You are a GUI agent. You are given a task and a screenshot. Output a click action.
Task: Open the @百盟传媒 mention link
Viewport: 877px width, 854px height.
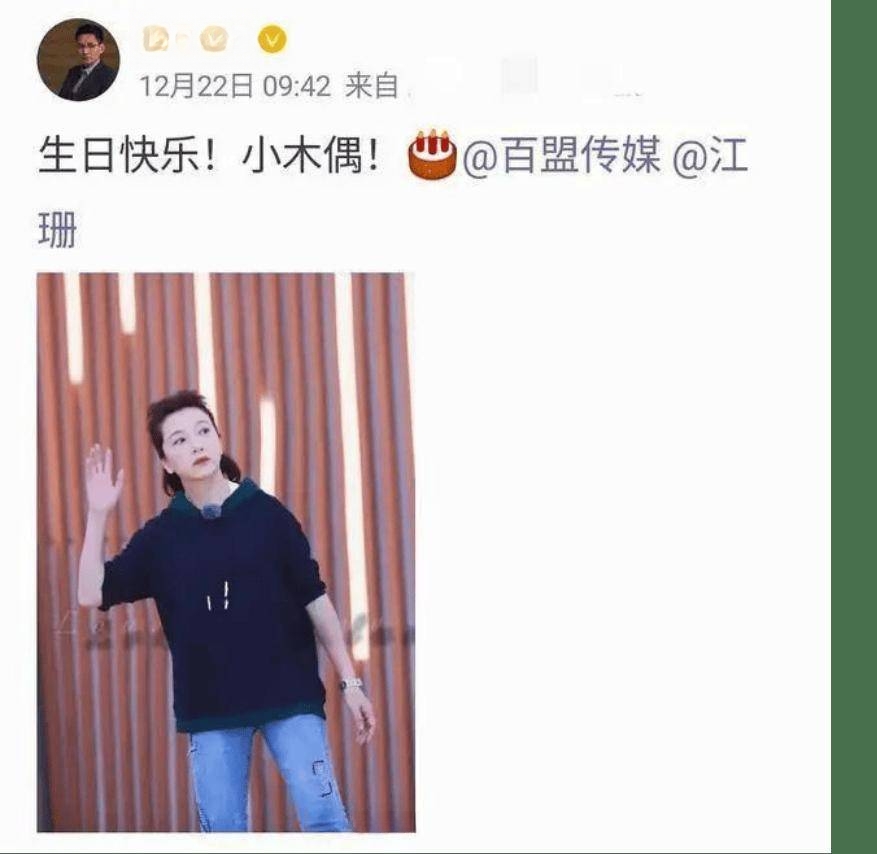[562, 159]
